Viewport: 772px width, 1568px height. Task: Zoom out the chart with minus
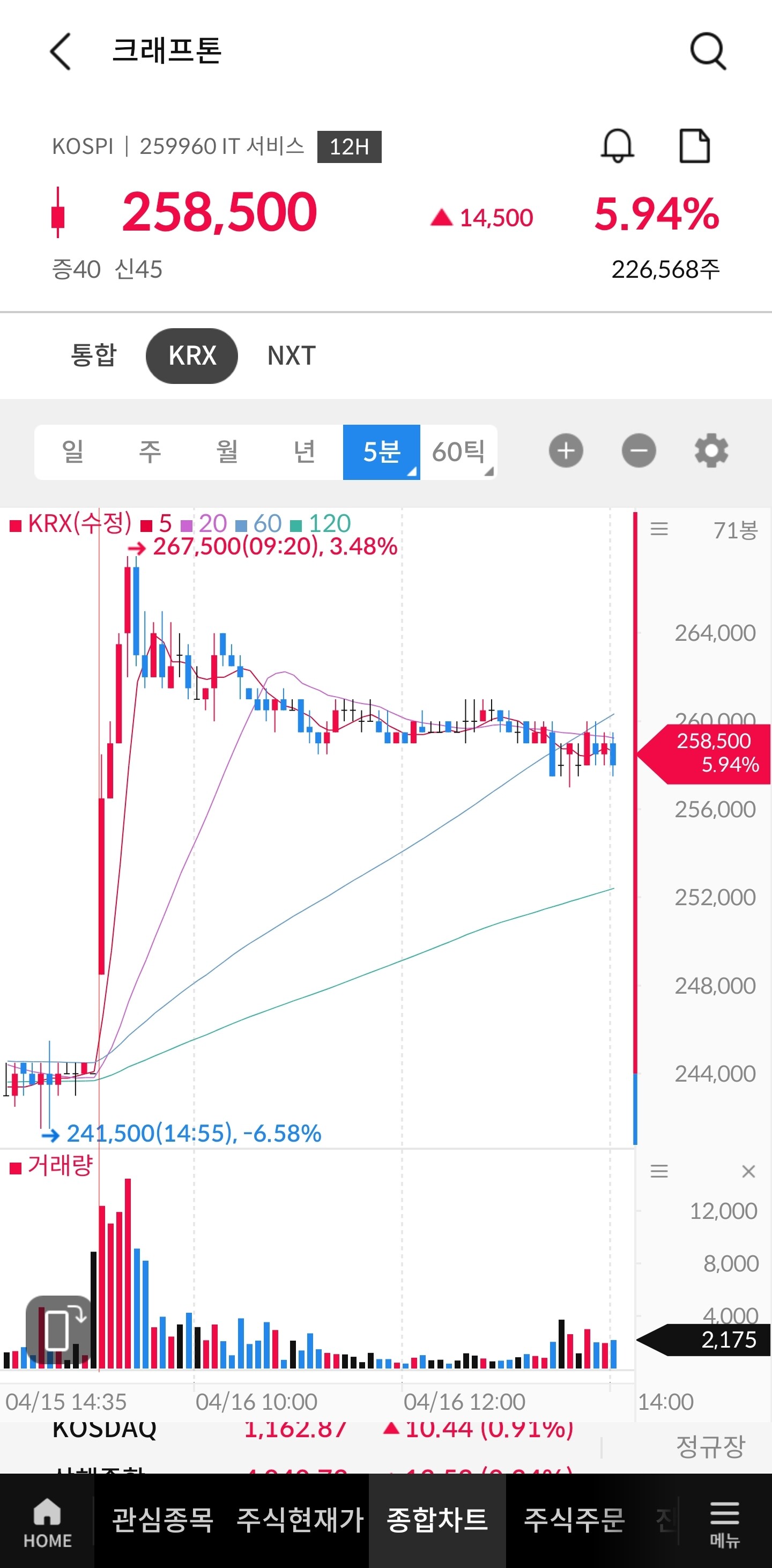639,451
